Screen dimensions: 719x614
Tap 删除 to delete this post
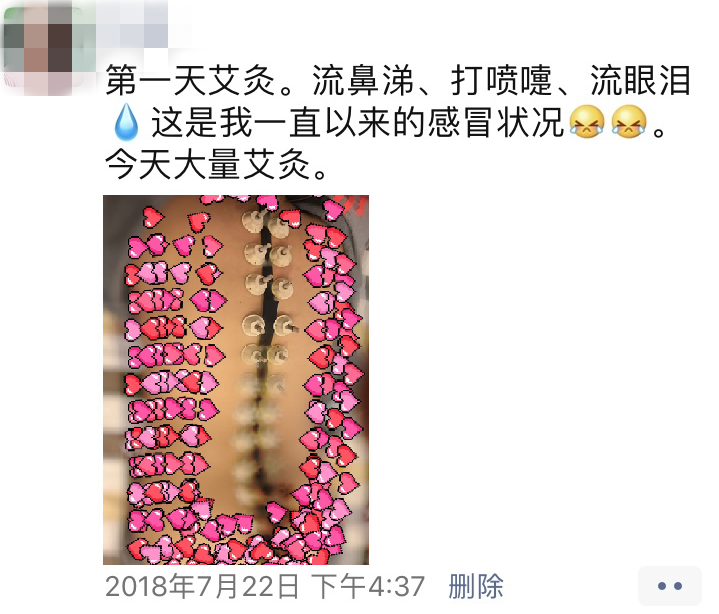pos(476,586)
